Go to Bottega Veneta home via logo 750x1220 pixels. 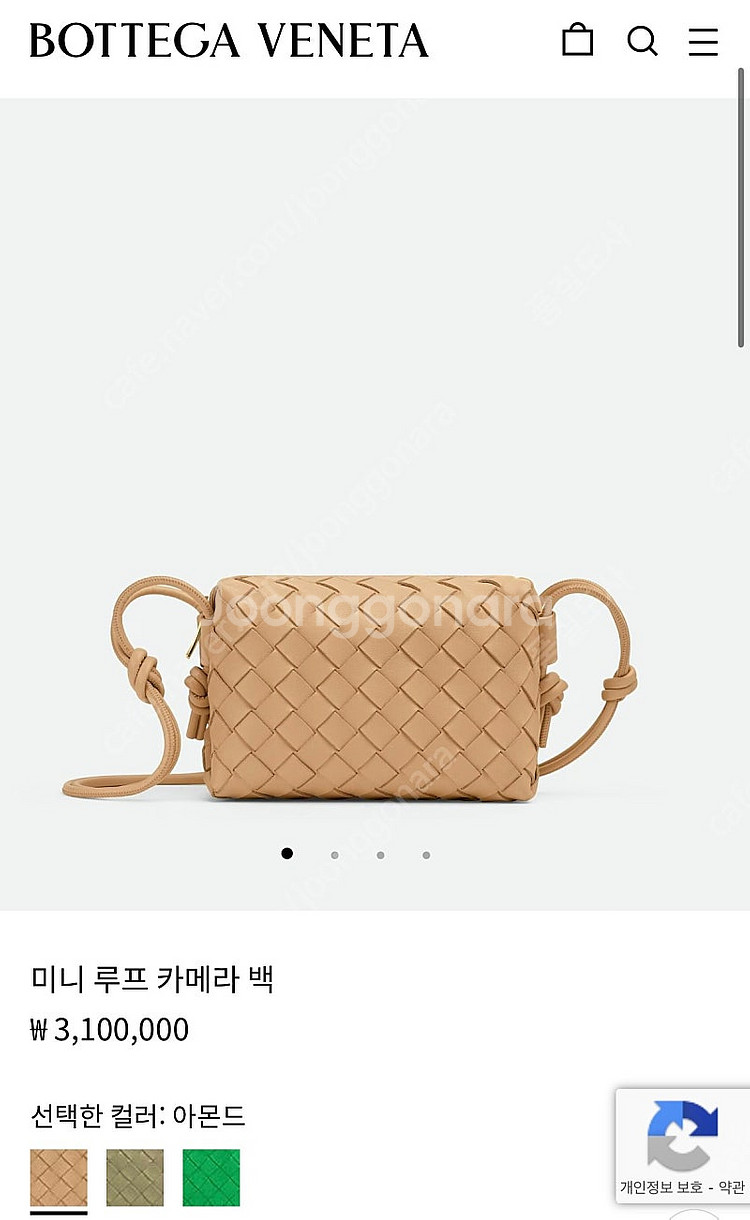[x=229, y=41]
